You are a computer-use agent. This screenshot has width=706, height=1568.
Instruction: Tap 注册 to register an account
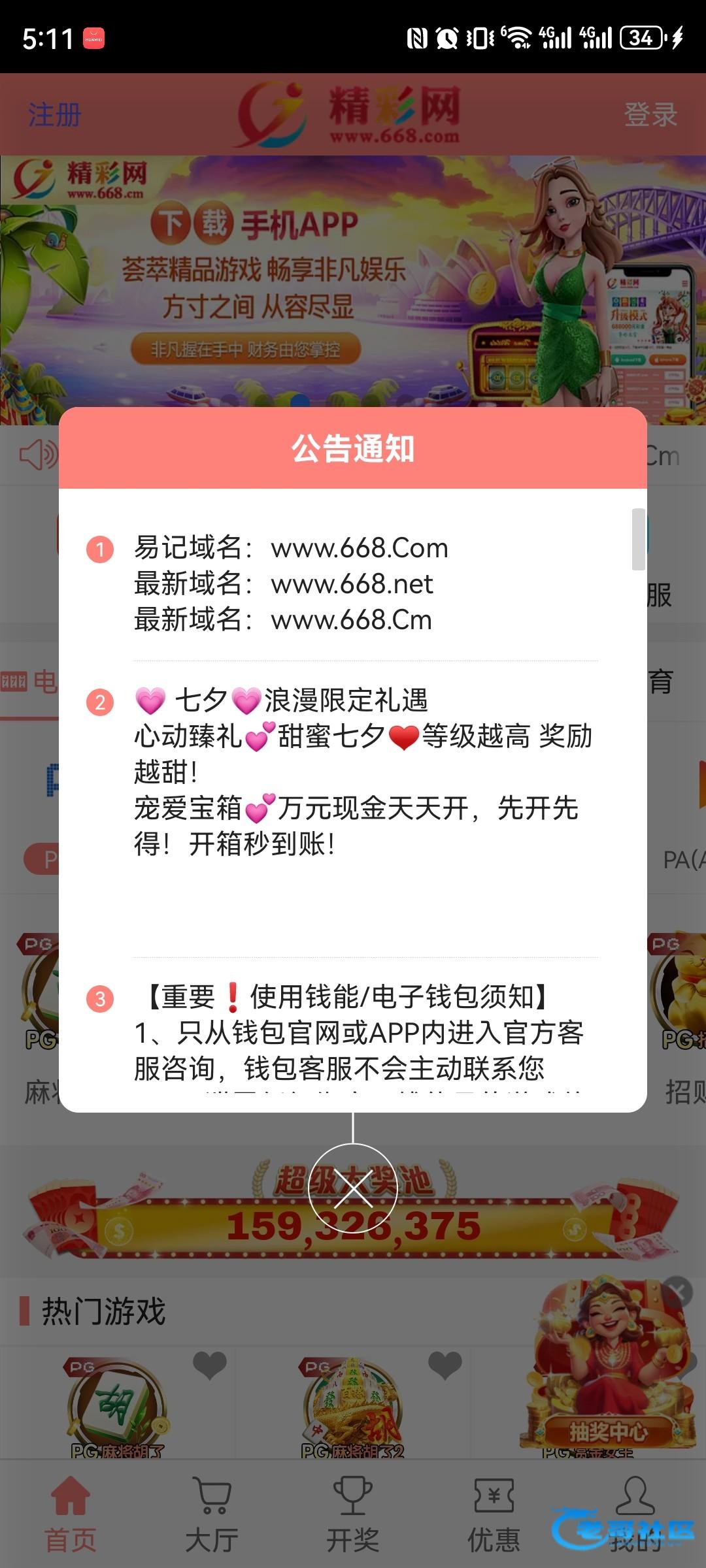(54, 114)
